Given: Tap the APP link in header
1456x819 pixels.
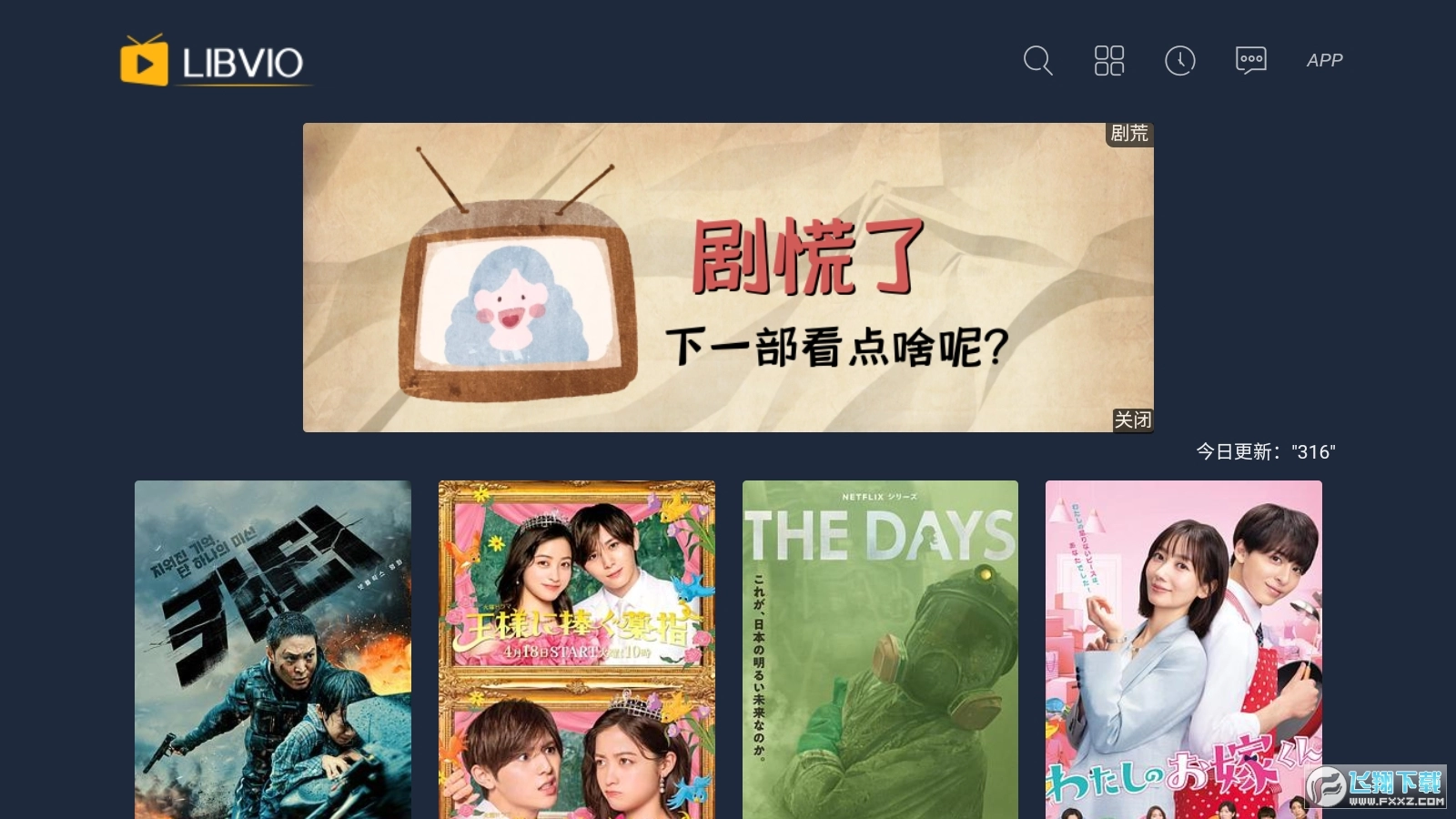Looking at the screenshot, I should (x=1324, y=61).
